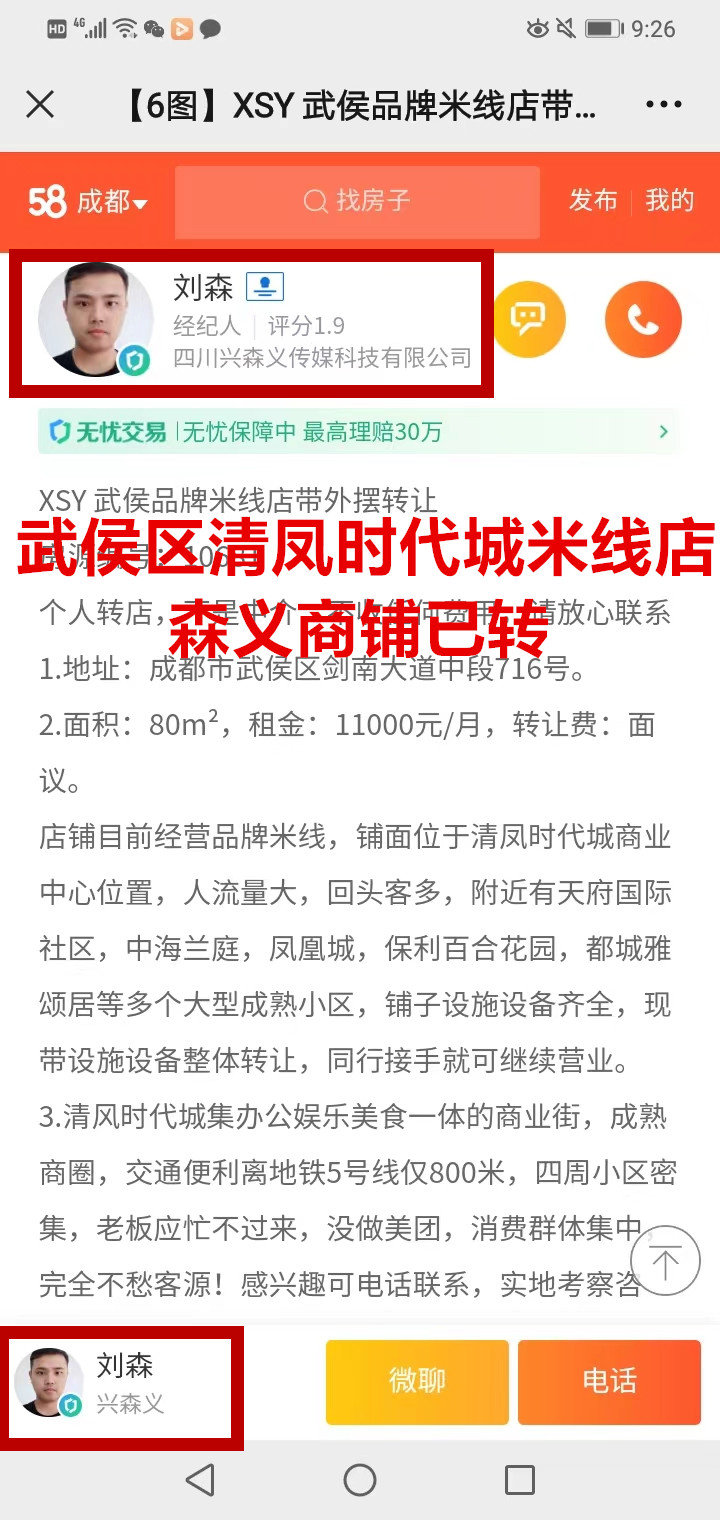Open the three-dot overflow menu
This screenshot has width=720, height=1520.
[664, 105]
